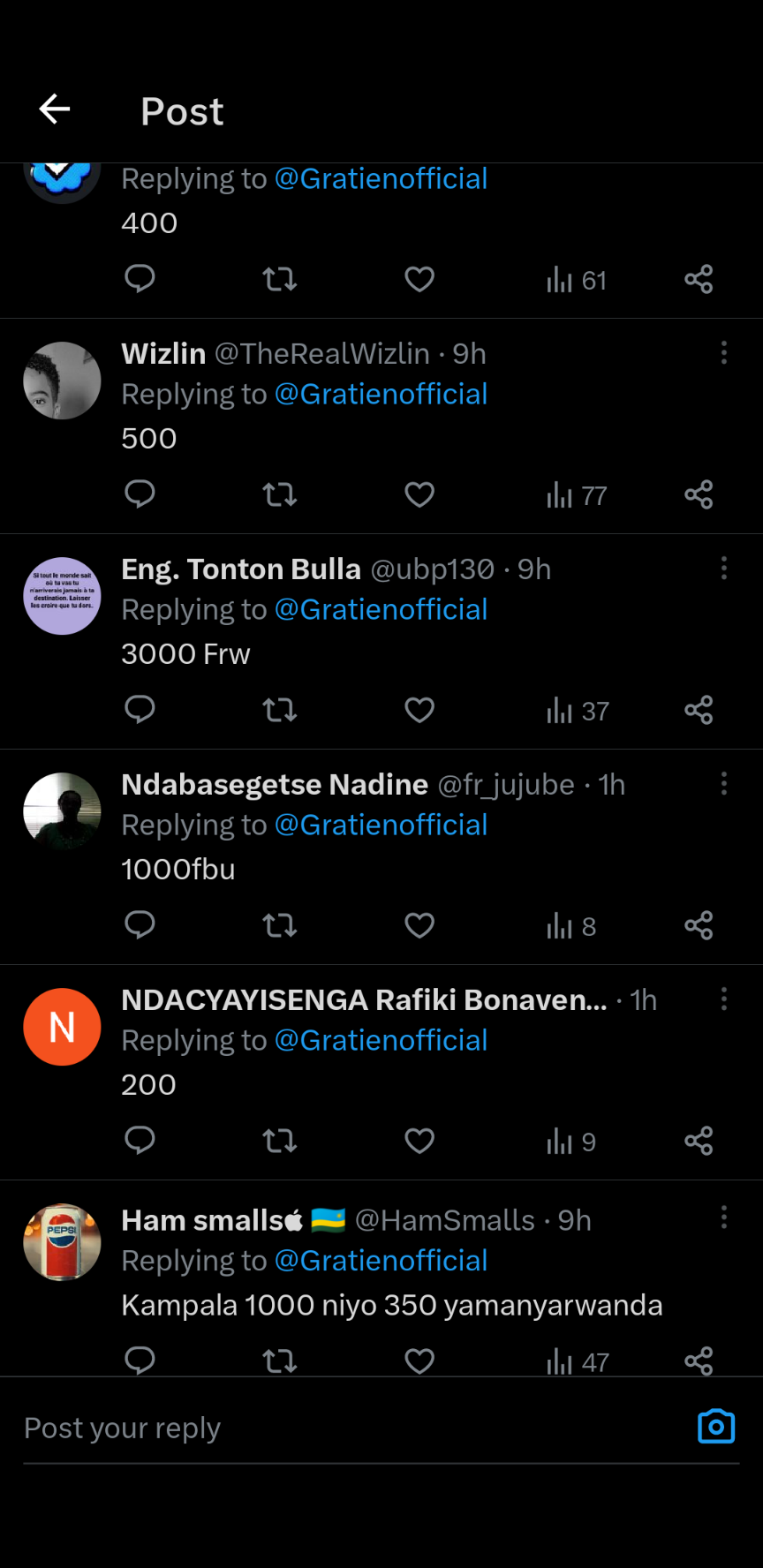763x1568 pixels.
Task: Repost NDACYAYISENGA Rafiki's "200" reply
Action: tap(280, 1141)
